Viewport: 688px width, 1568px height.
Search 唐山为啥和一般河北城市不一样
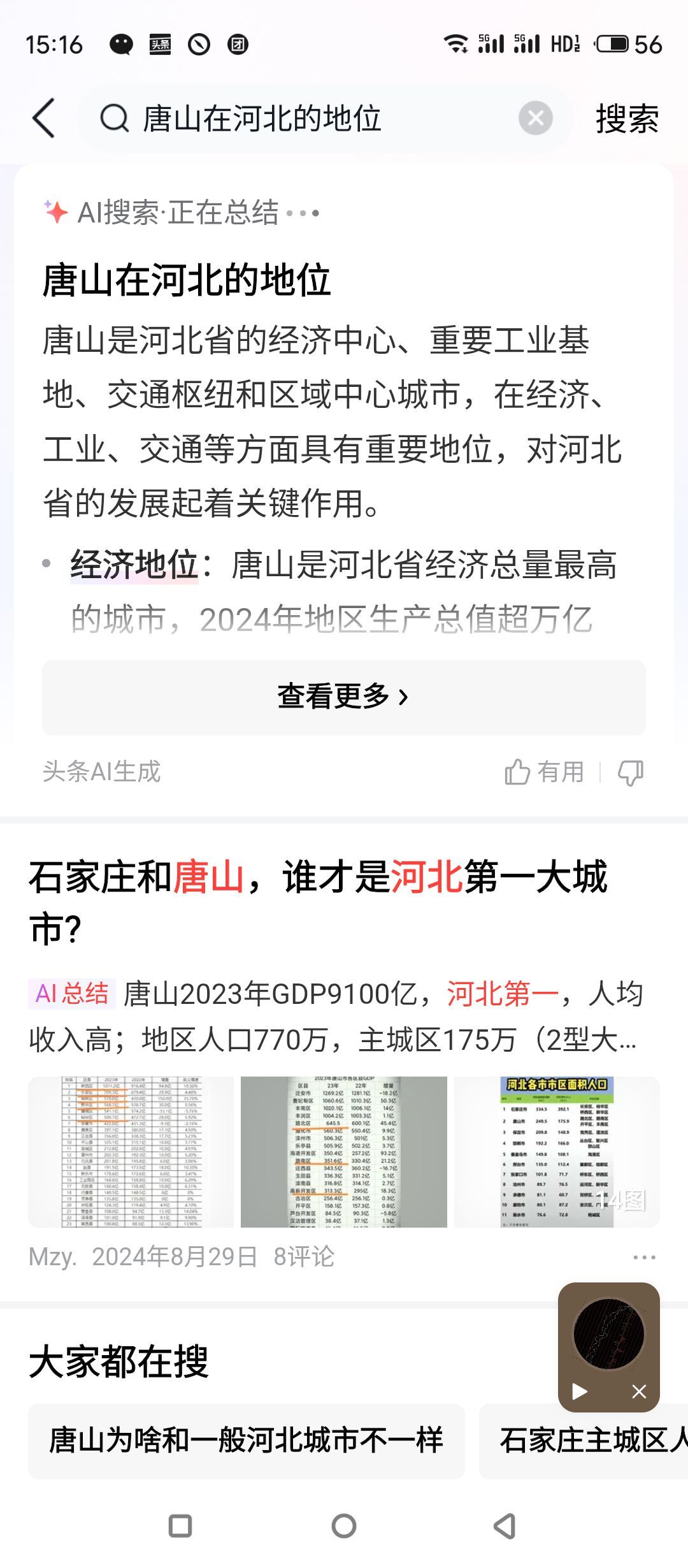(246, 1441)
